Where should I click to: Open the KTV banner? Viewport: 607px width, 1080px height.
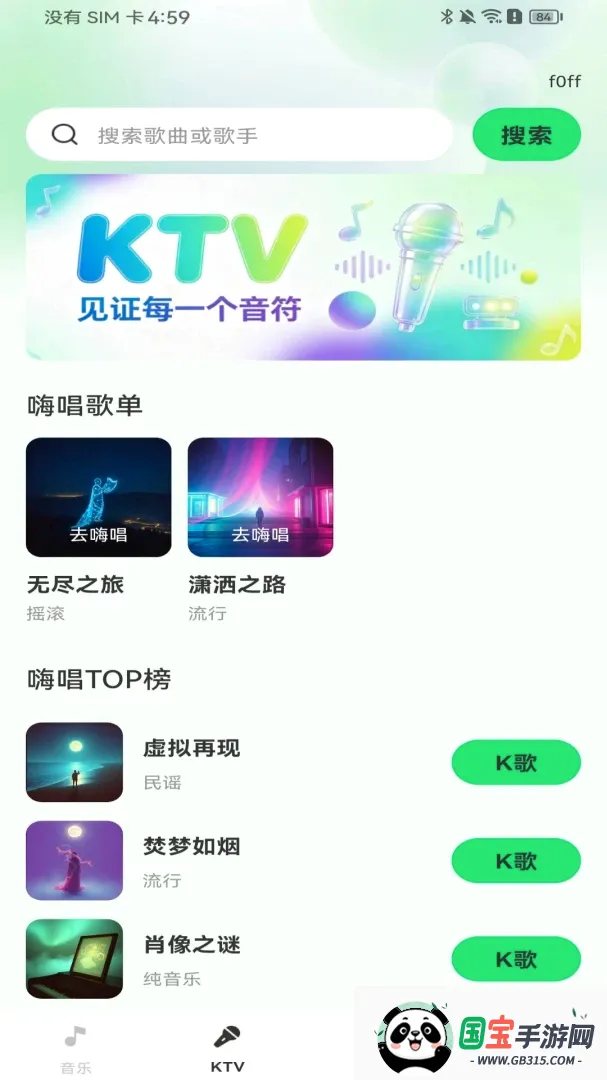303,267
